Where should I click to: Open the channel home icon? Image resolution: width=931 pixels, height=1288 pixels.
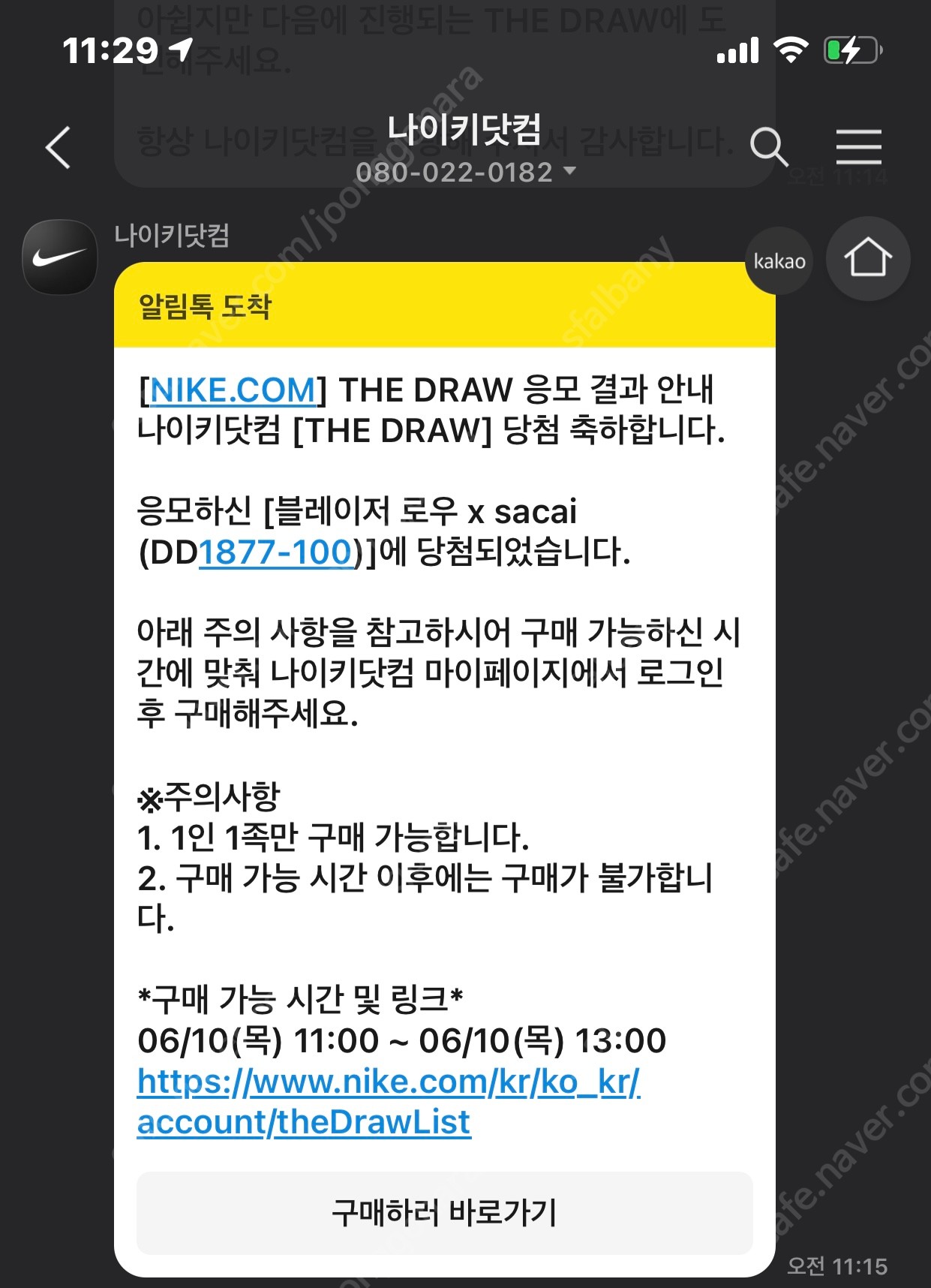click(868, 259)
